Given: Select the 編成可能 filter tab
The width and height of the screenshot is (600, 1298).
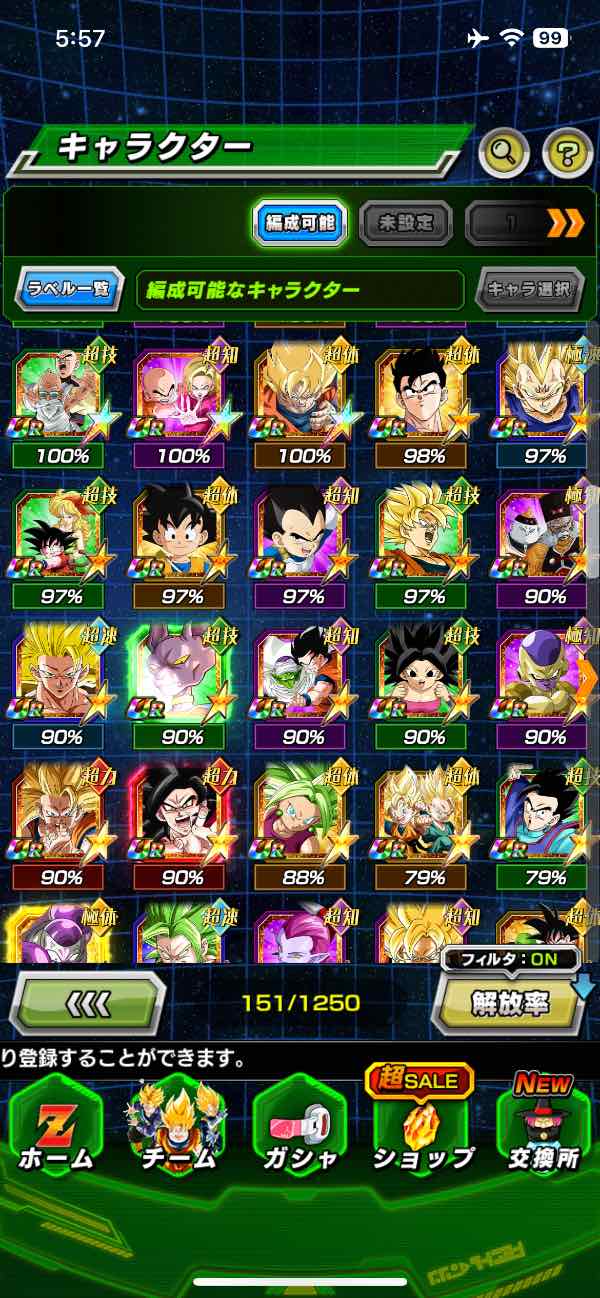Looking at the screenshot, I should 300,223.
